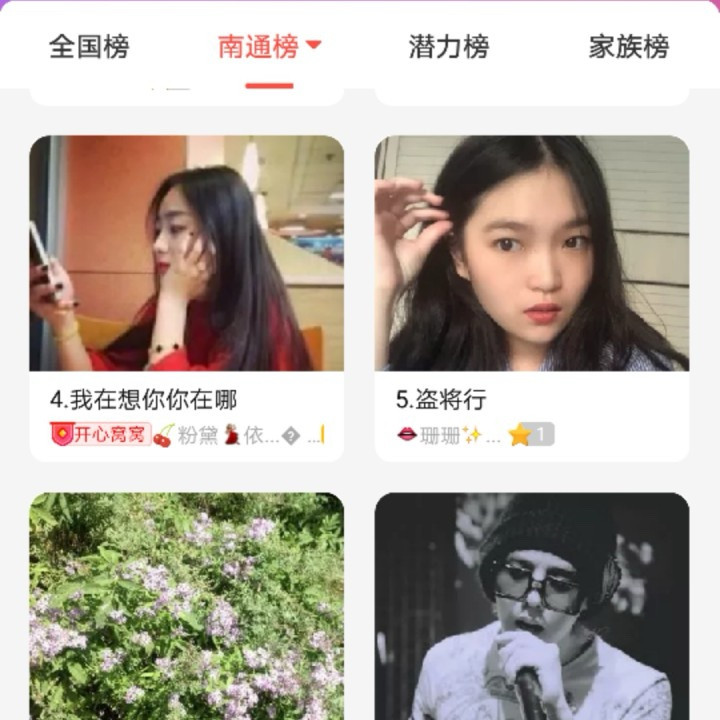Open the 家族榜 tab

(x=628, y=47)
